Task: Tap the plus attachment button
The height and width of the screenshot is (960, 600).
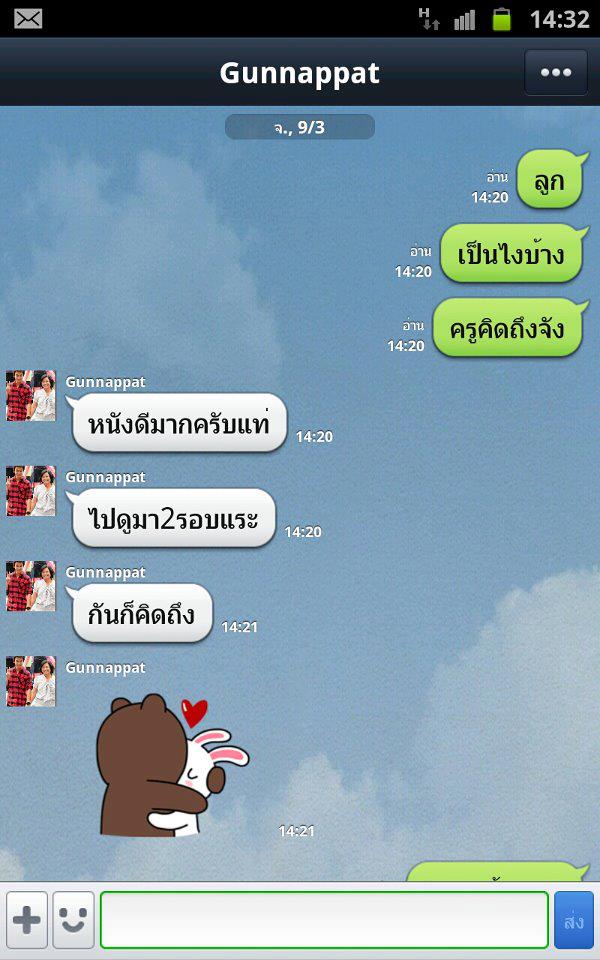Action: click(27, 920)
